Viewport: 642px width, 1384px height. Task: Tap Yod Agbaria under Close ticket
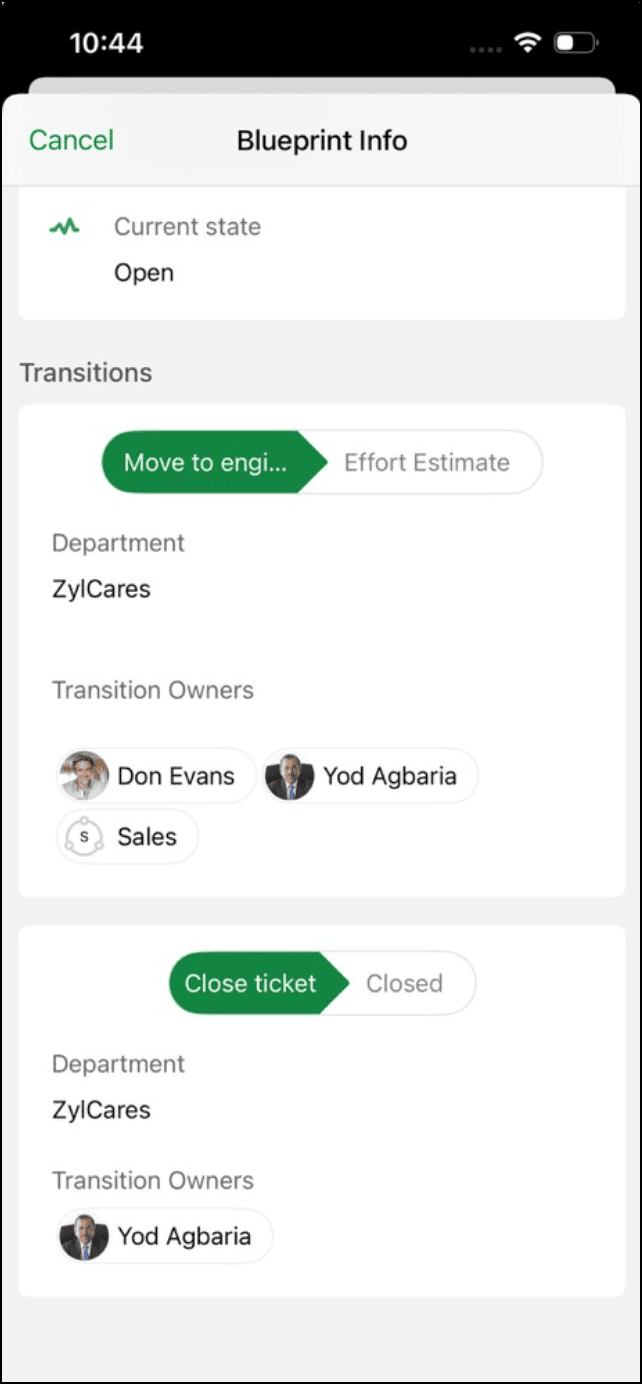point(165,1236)
